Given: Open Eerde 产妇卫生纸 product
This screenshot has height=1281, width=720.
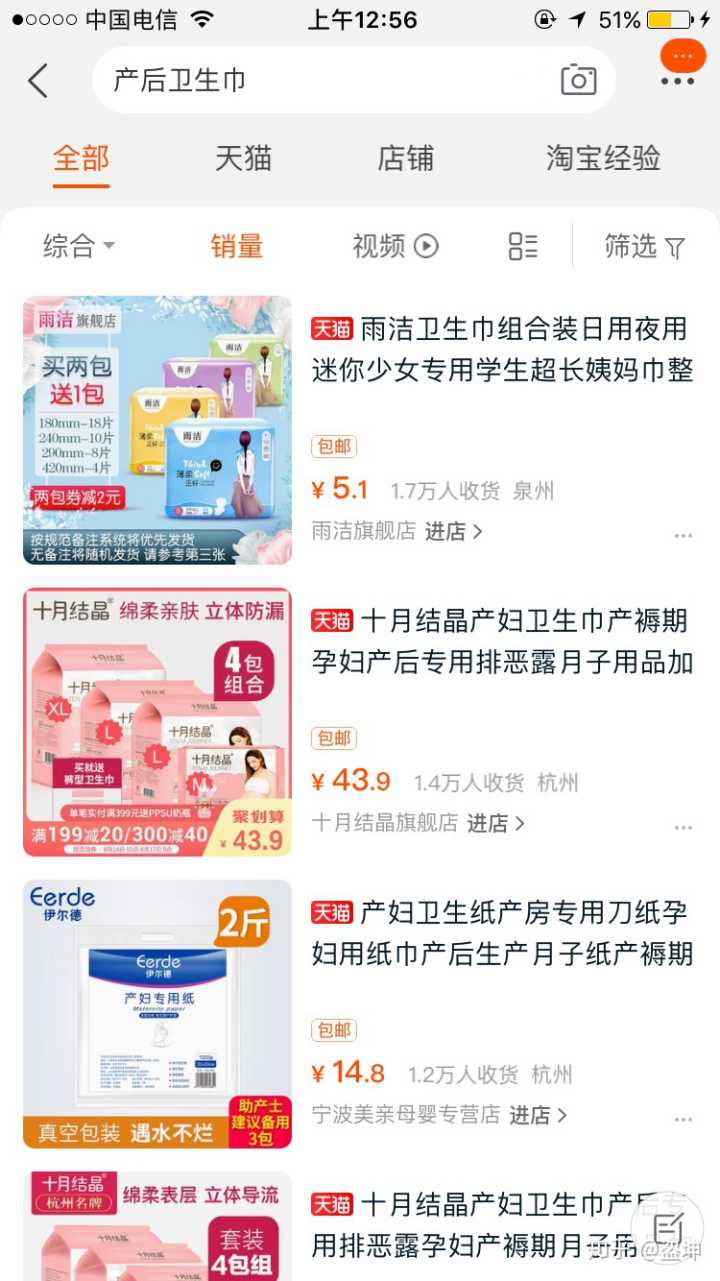Looking at the screenshot, I should coord(502,932).
